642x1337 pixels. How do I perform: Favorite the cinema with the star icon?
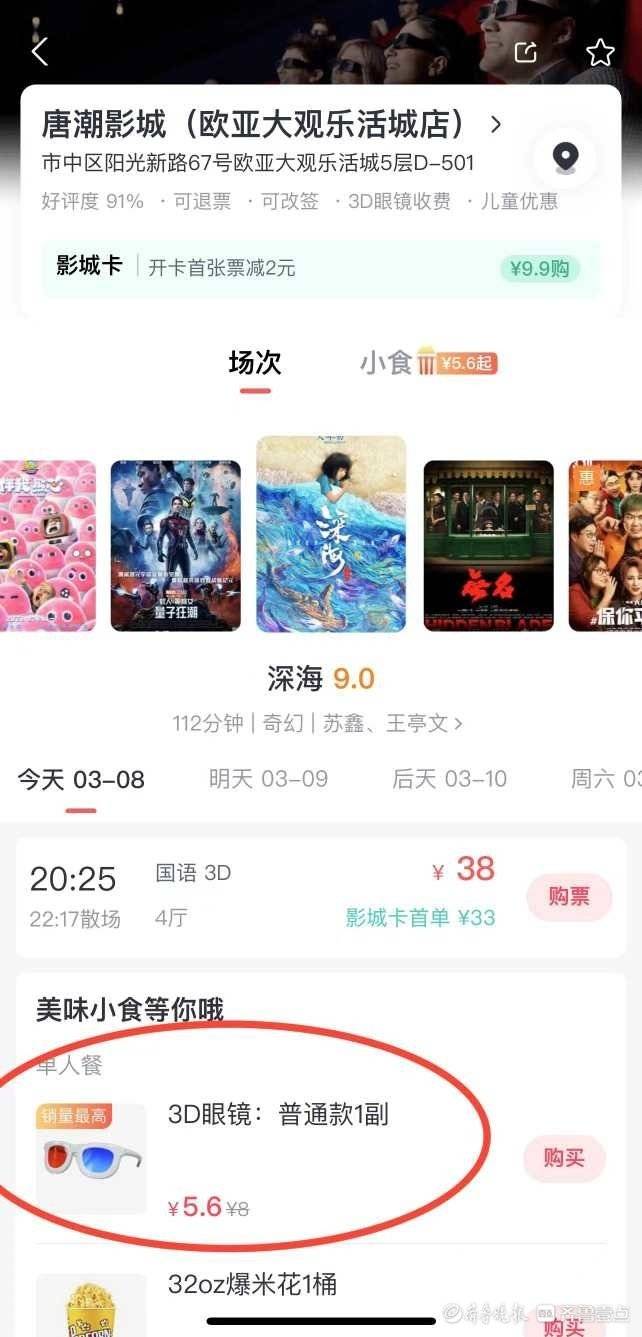click(600, 52)
